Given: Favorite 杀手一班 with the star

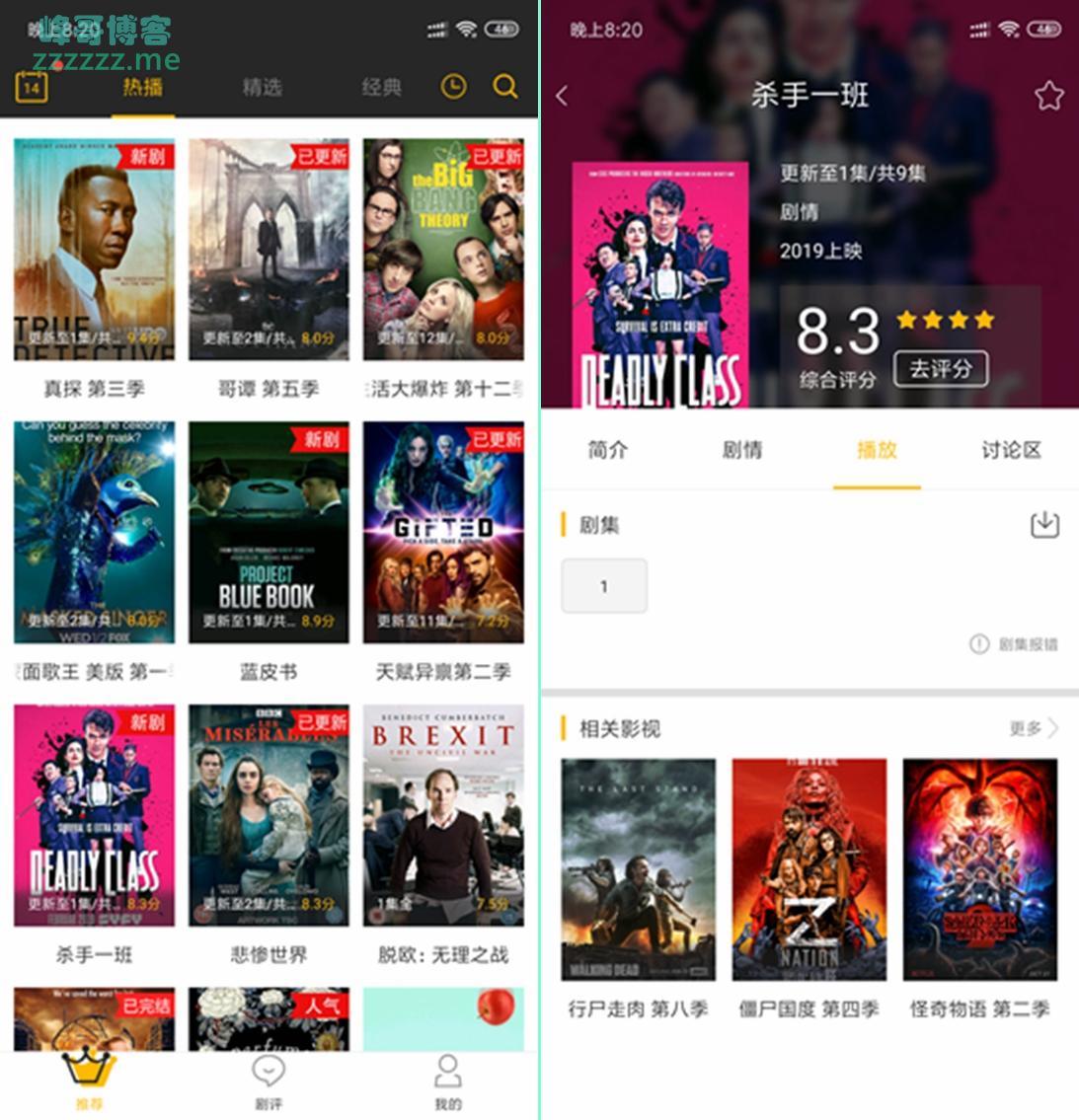Looking at the screenshot, I should tap(1048, 96).
